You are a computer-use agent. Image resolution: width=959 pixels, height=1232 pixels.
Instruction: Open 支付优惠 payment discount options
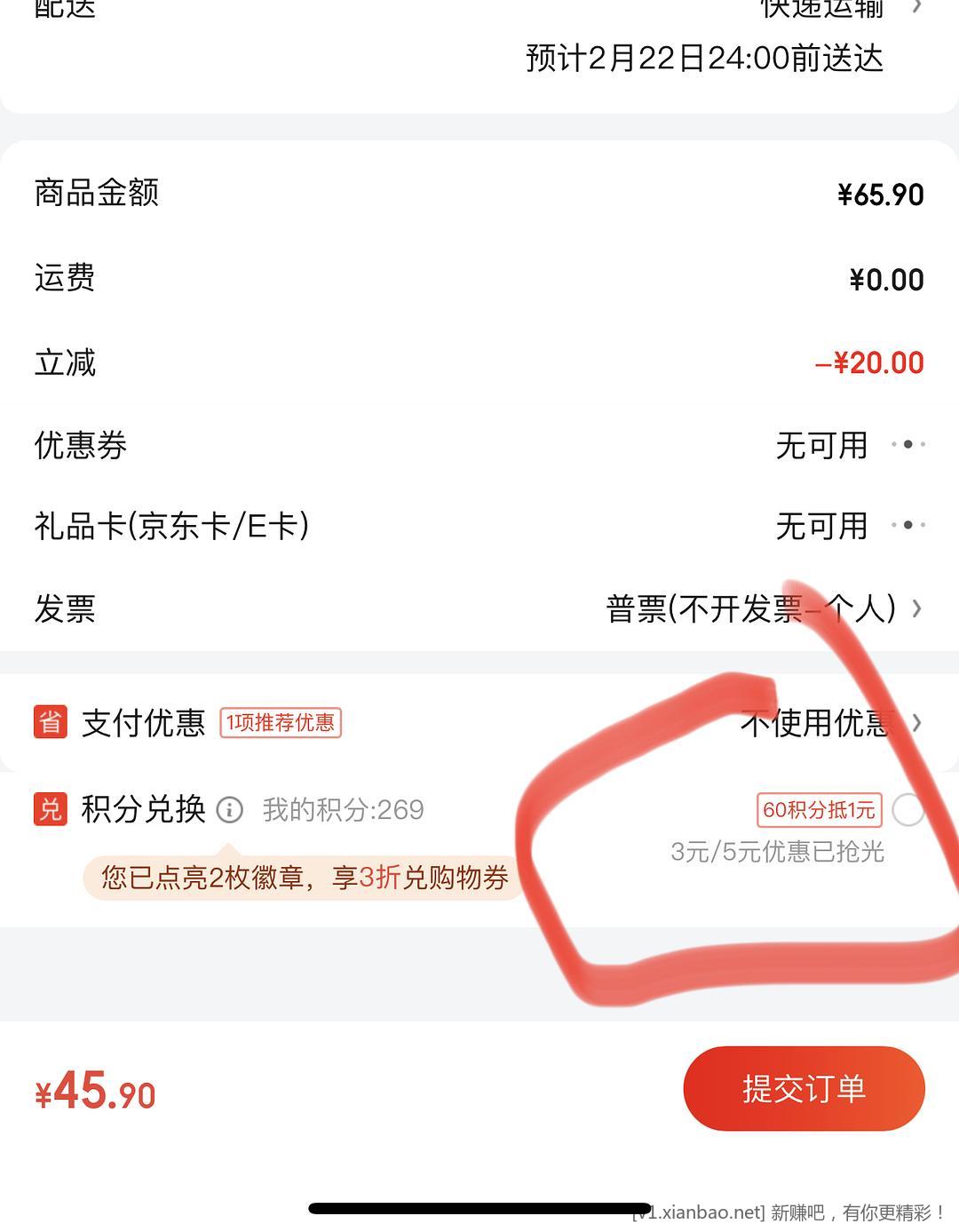[x=479, y=723]
